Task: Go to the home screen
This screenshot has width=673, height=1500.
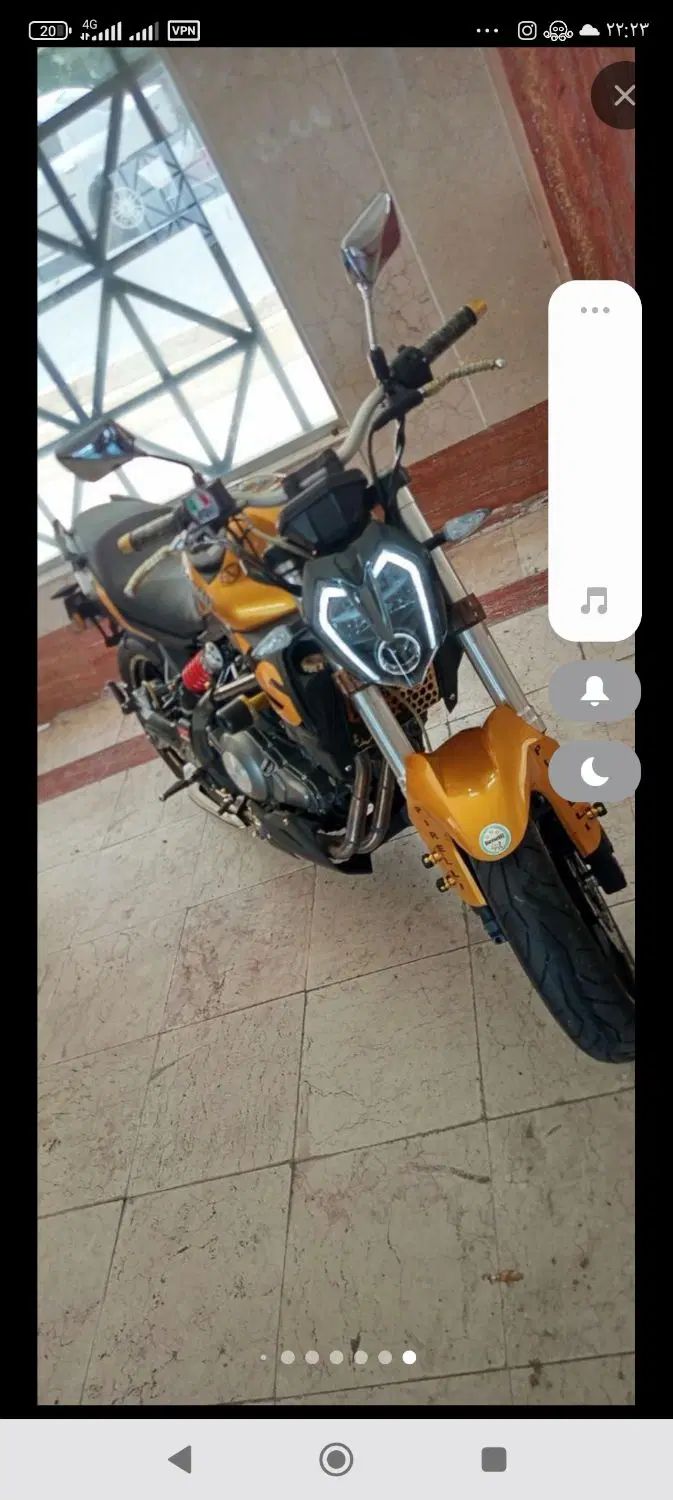Action: [x=336, y=1459]
